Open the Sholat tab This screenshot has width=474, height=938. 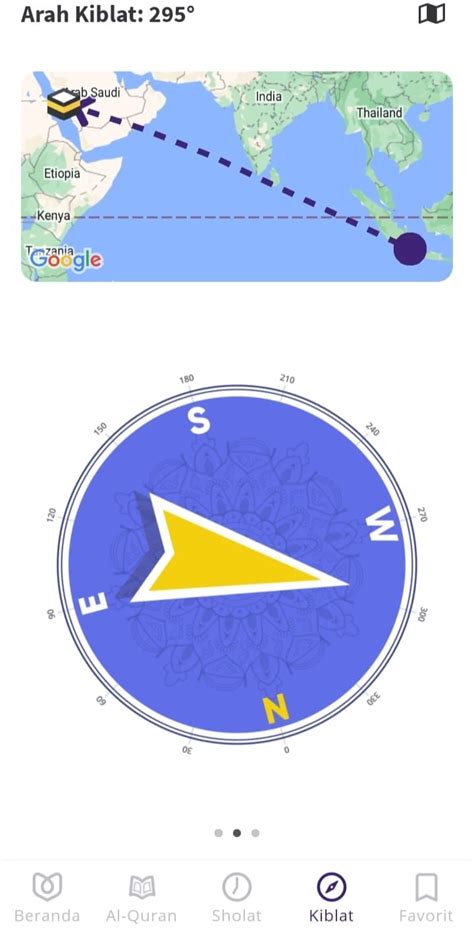237,897
